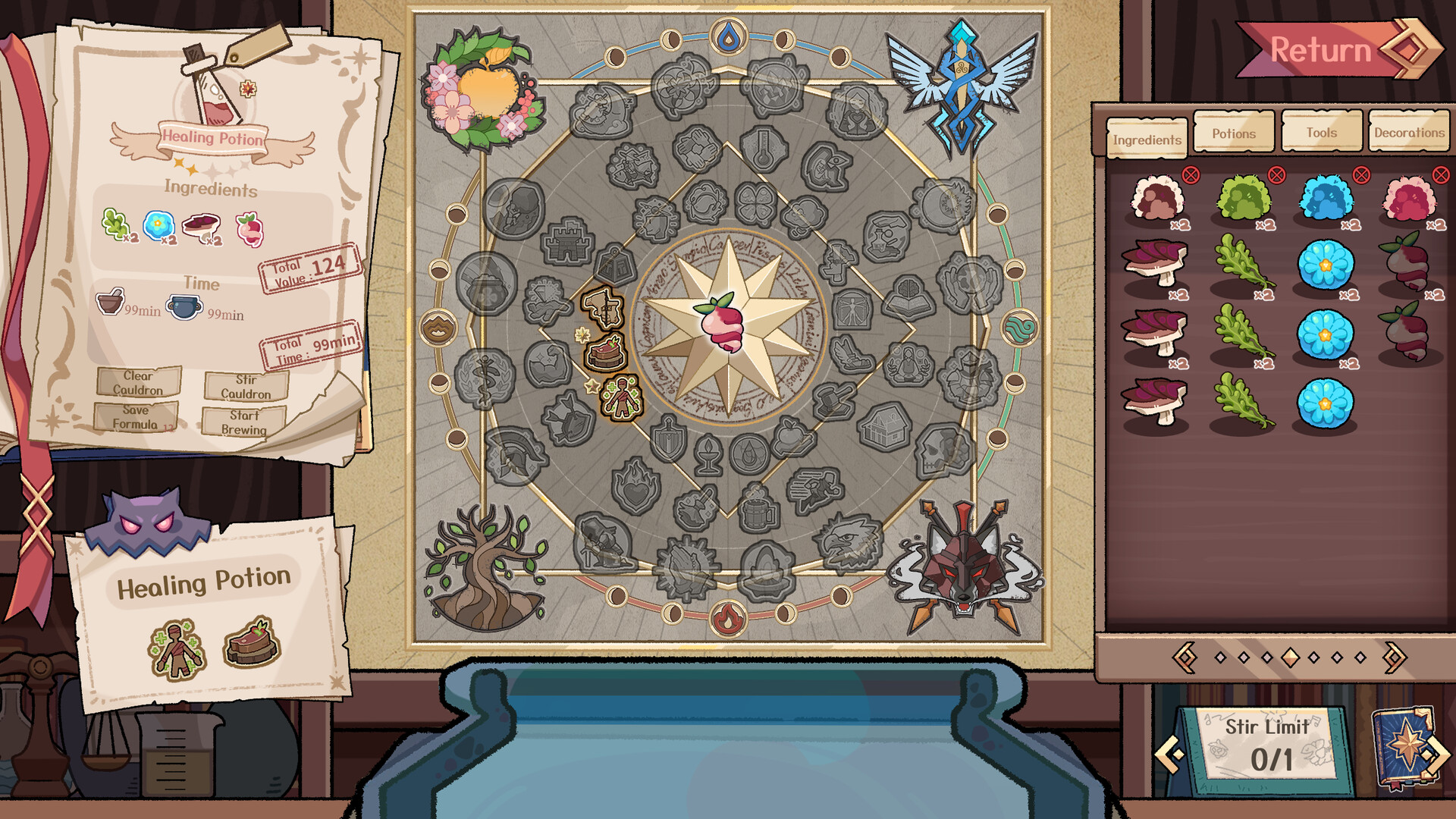Select the brown powder pile ingredient

(x=1156, y=199)
